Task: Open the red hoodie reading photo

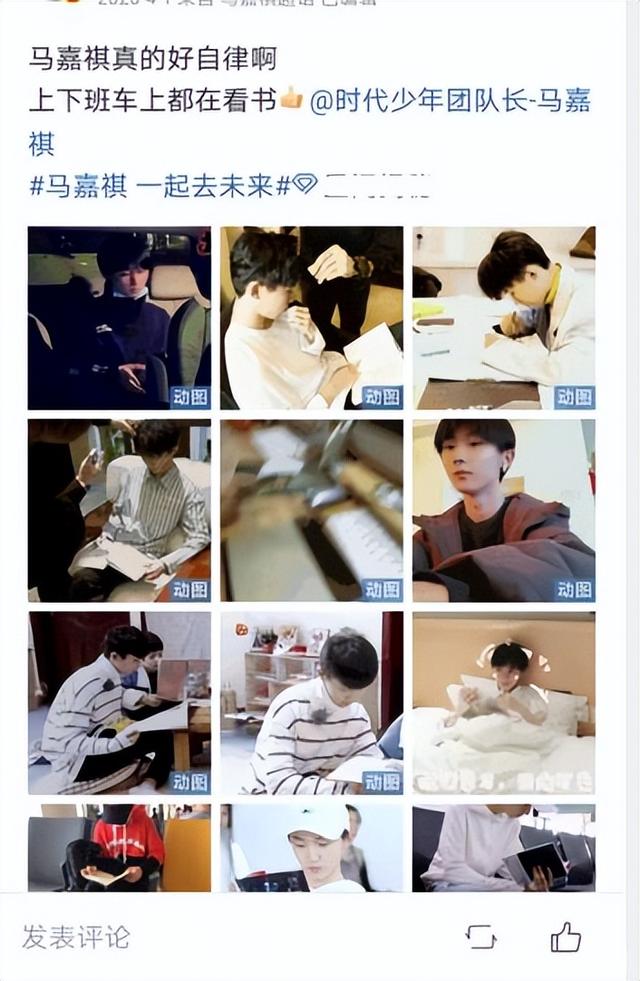Action: (119, 847)
